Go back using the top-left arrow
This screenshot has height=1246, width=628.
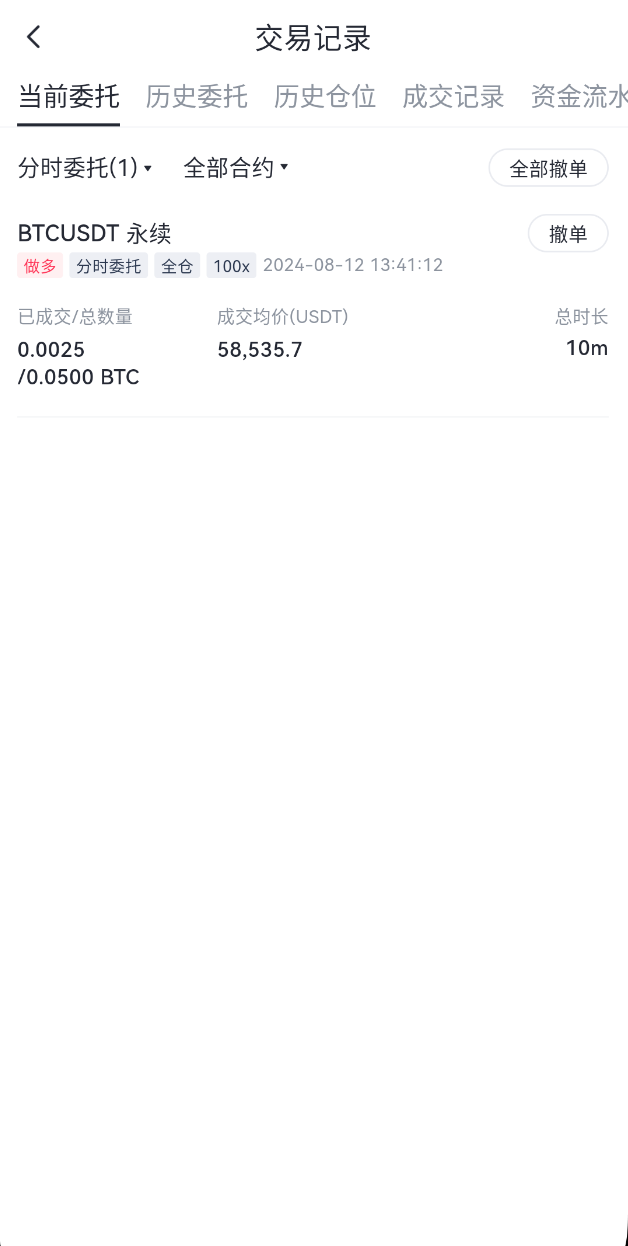click(34, 38)
